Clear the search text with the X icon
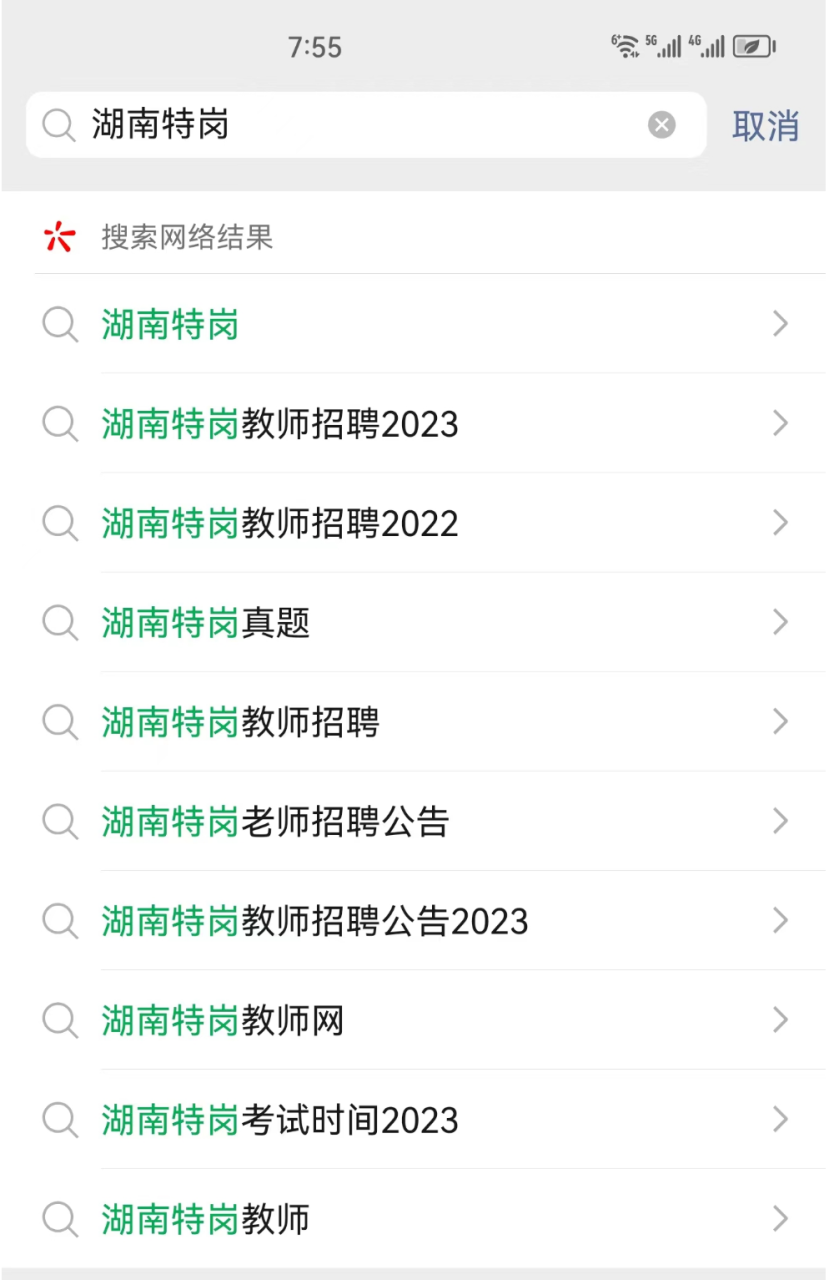This screenshot has height=1280, width=829. coord(661,125)
